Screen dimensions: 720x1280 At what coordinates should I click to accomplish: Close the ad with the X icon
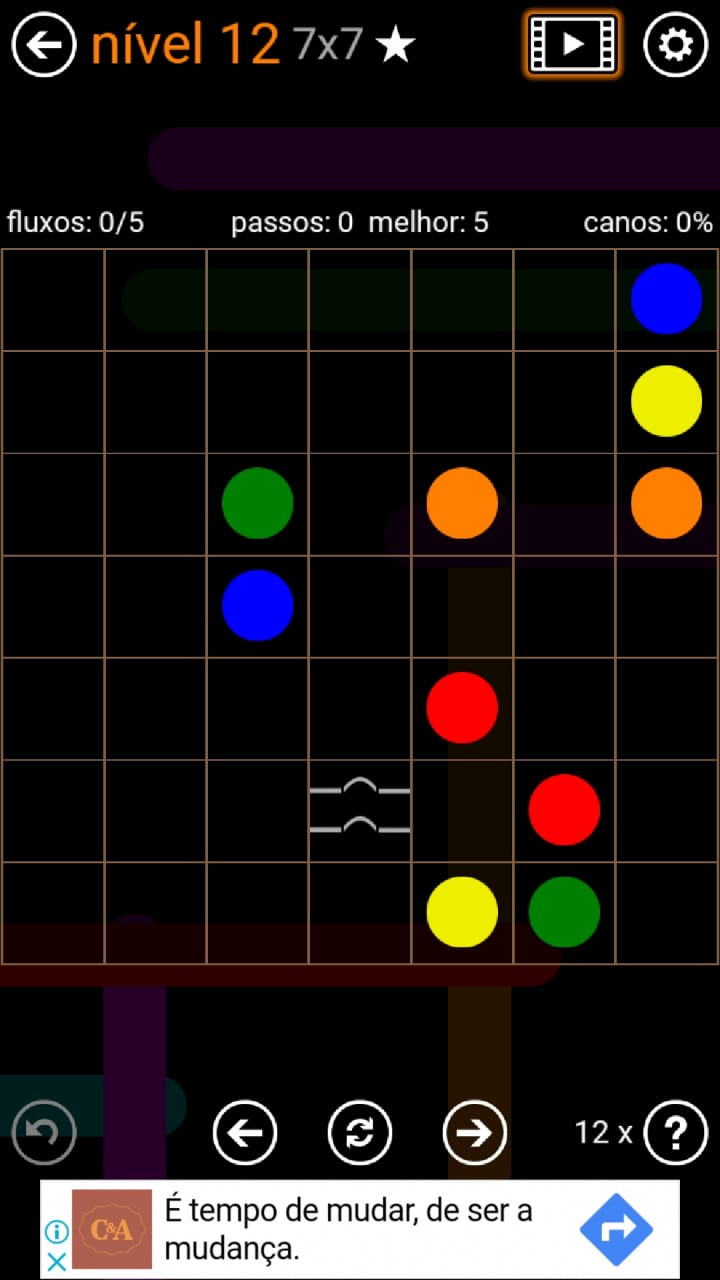(x=57, y=1262)
